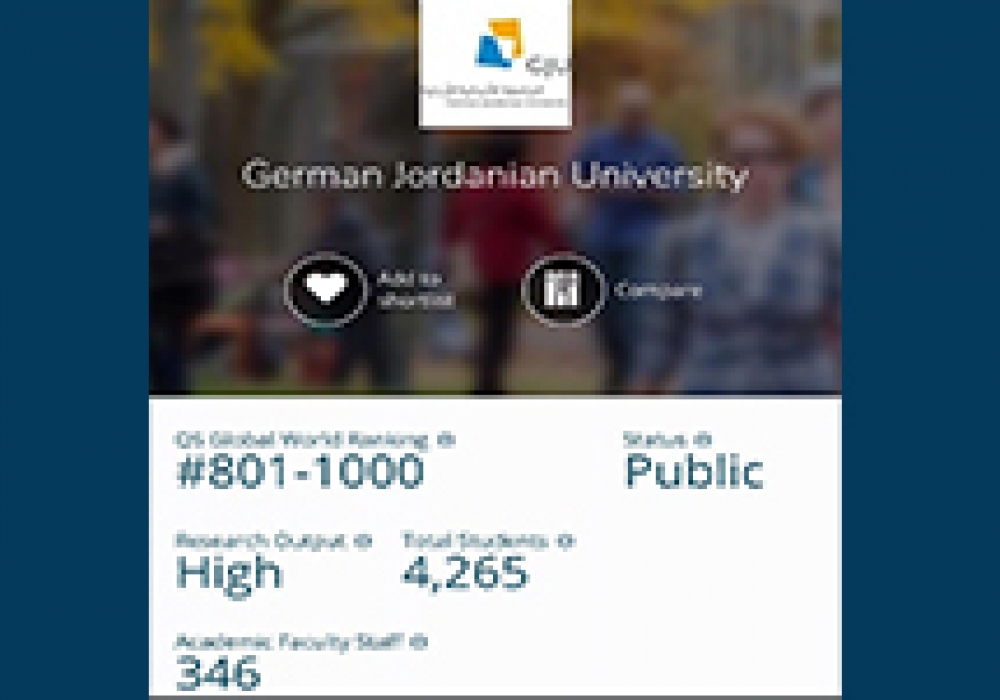Open info icon beside Academic Faculty Staff
This screenshot has width=1000, height=700.
click(420, 643)
